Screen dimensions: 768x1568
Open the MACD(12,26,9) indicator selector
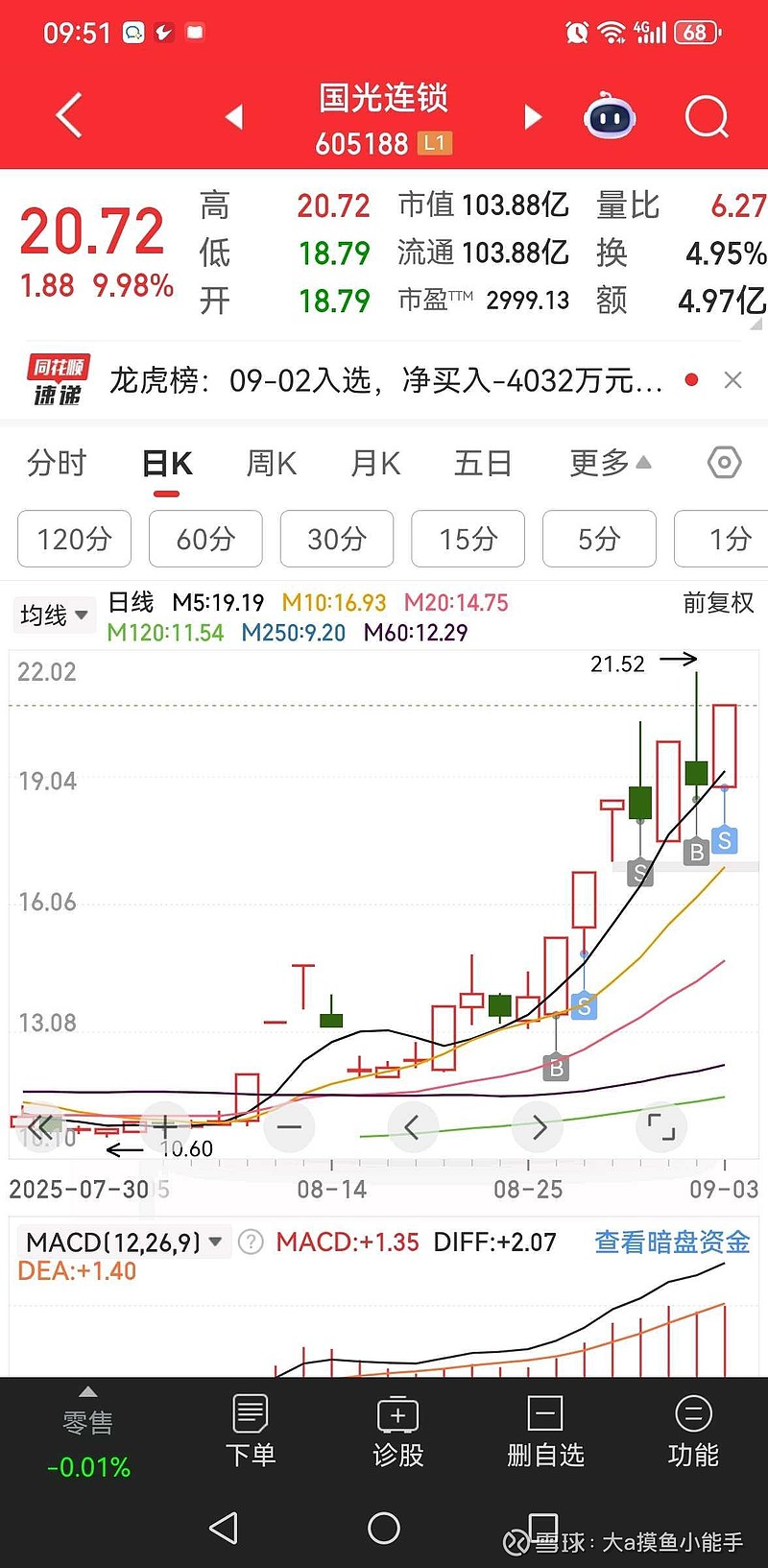point(124,1242)
